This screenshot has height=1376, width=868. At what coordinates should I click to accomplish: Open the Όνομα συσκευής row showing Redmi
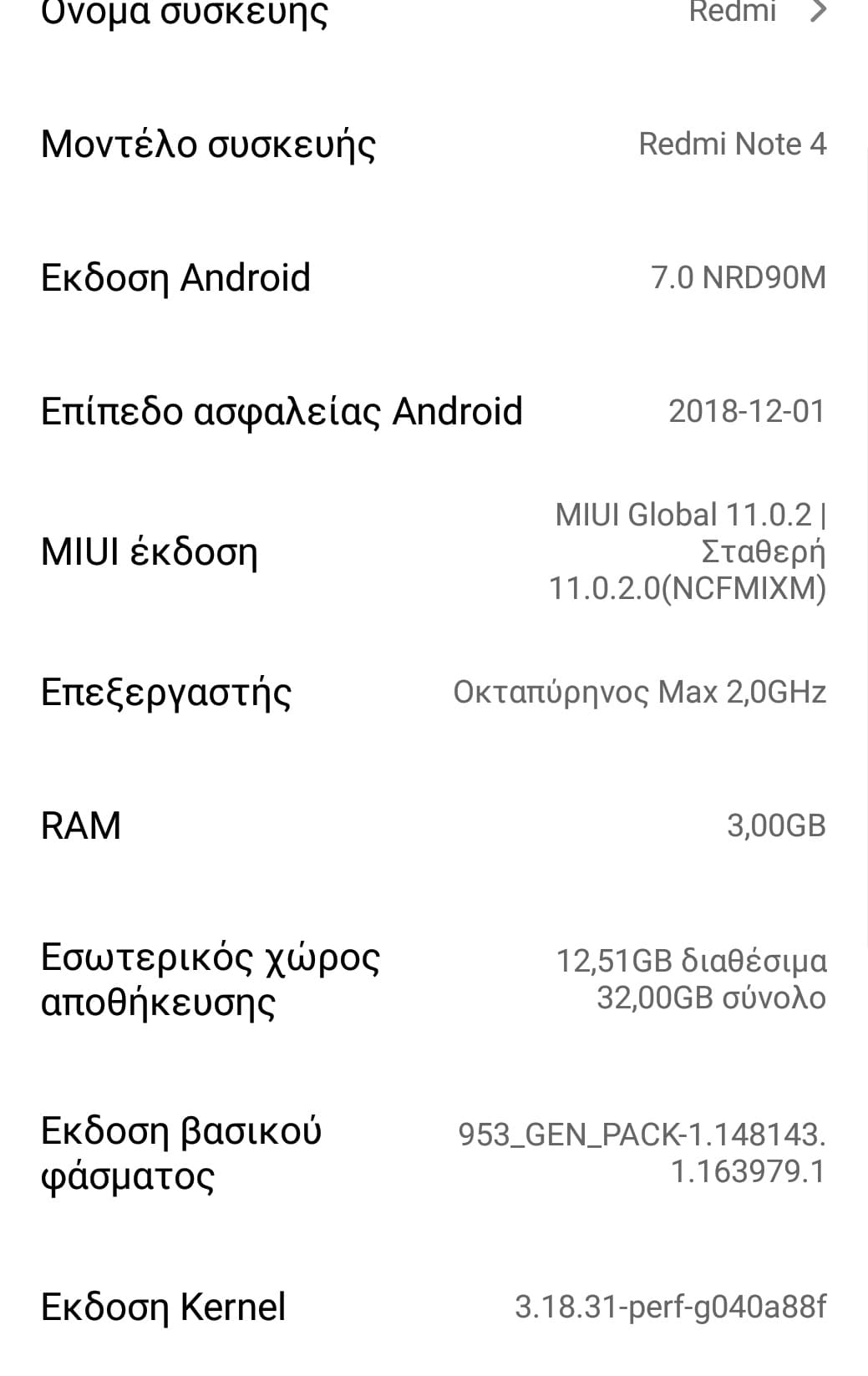pos(434,13)
